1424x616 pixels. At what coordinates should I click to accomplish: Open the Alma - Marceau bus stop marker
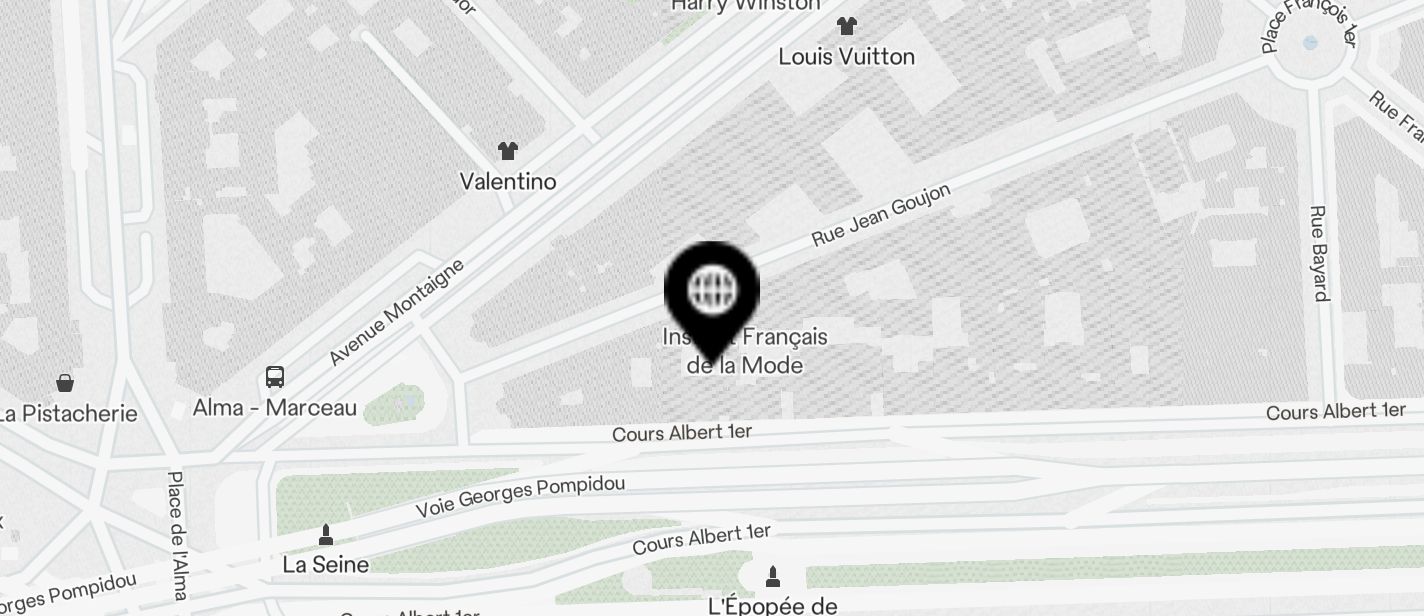(x=275, y=377)
